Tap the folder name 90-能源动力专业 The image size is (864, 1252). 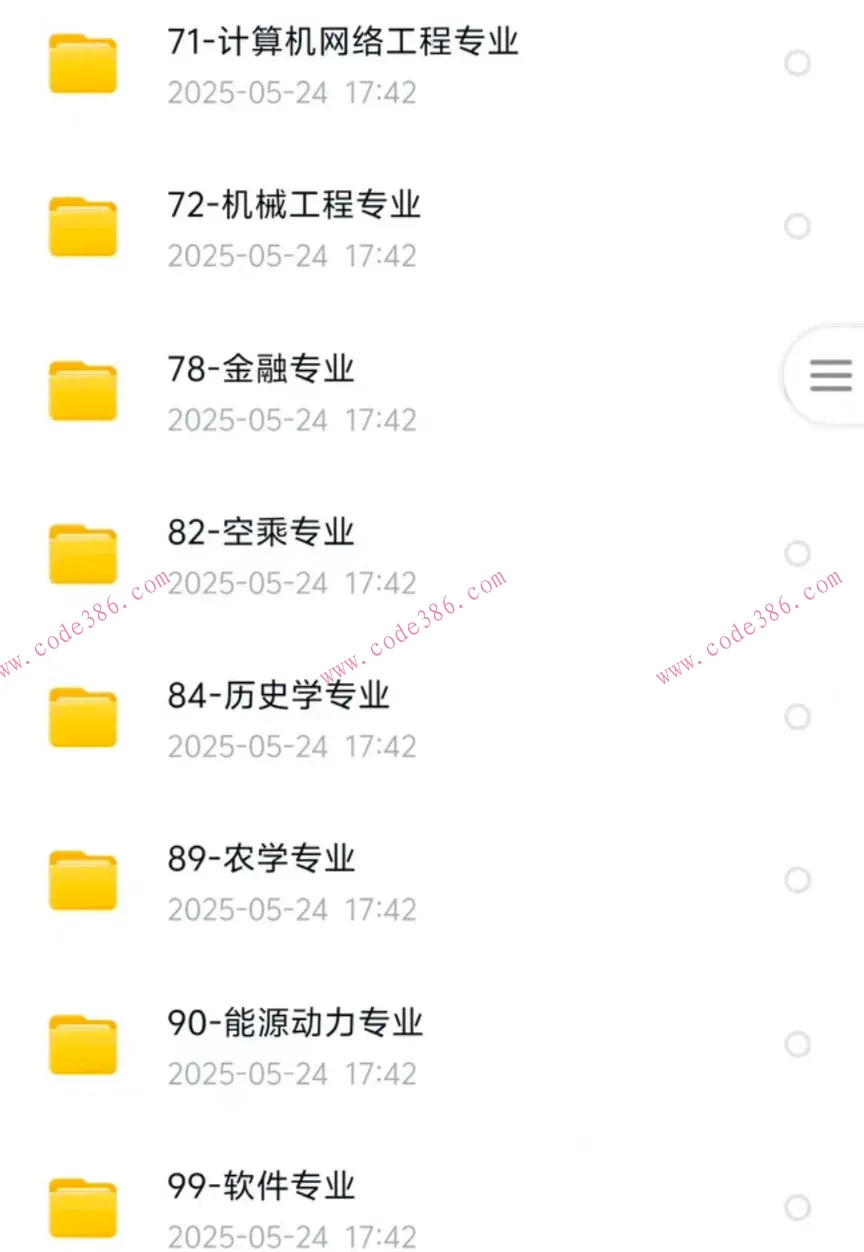pyautogui.click(x=295, y=1023)
